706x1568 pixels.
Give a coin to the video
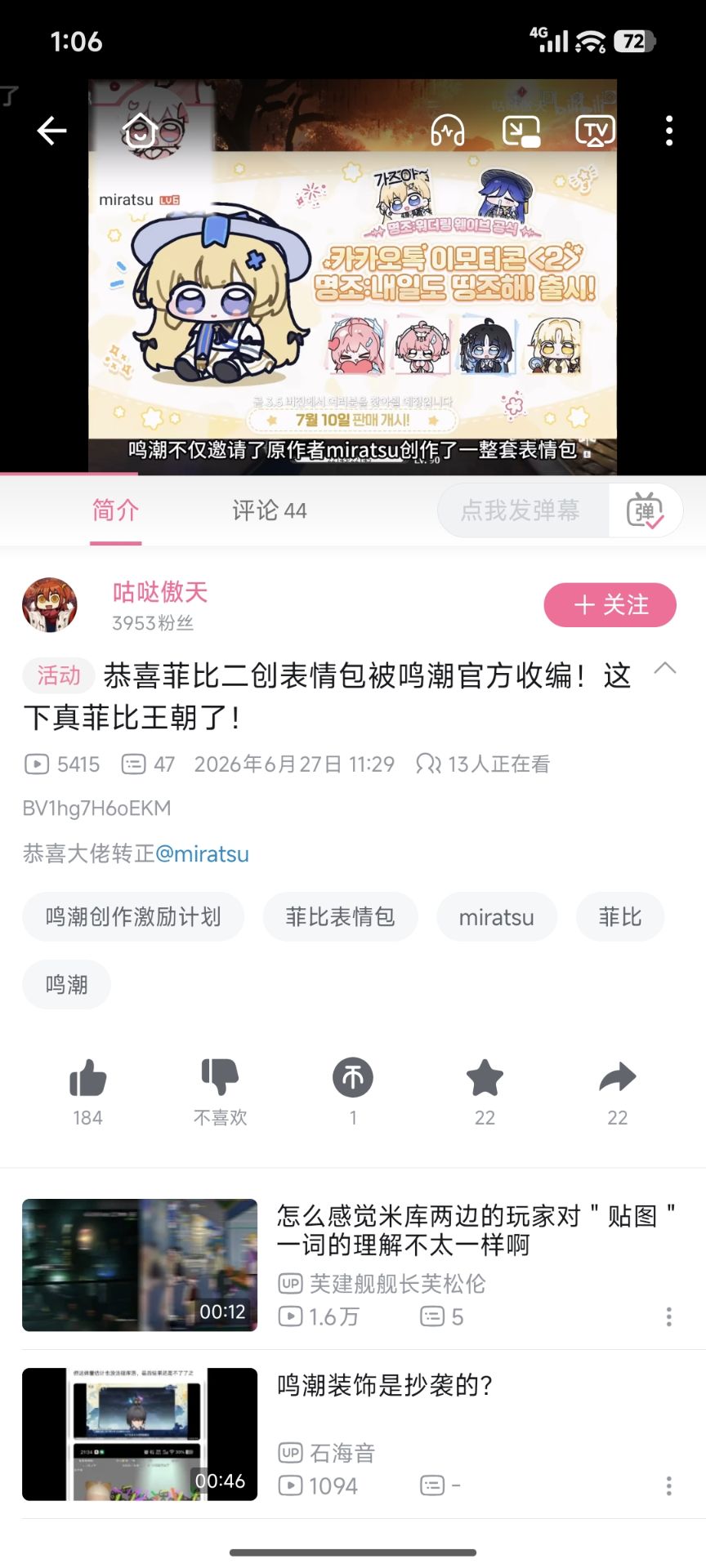tap(353, 1078)
